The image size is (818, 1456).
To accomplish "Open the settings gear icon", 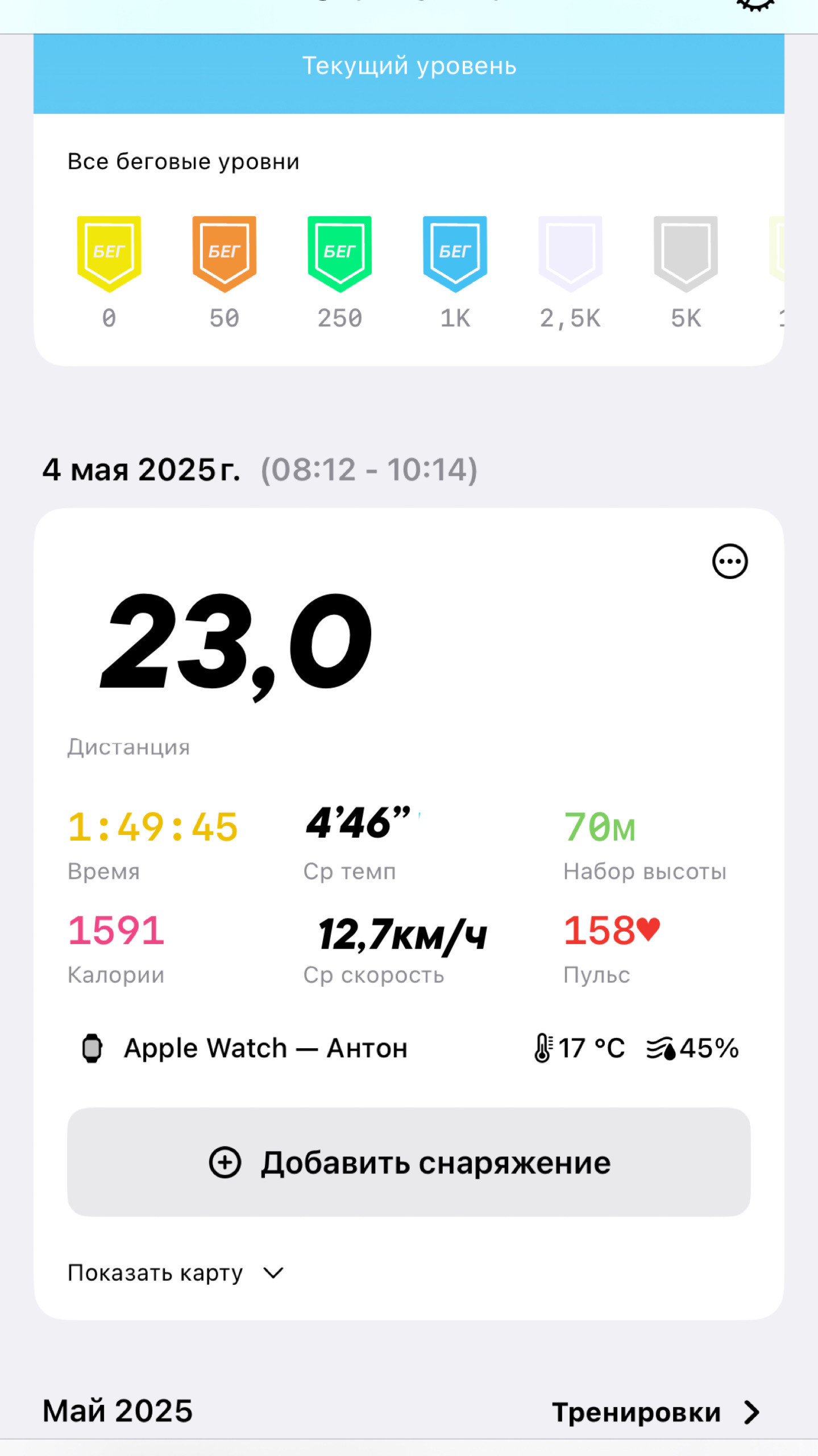I will tap(755, 5).
